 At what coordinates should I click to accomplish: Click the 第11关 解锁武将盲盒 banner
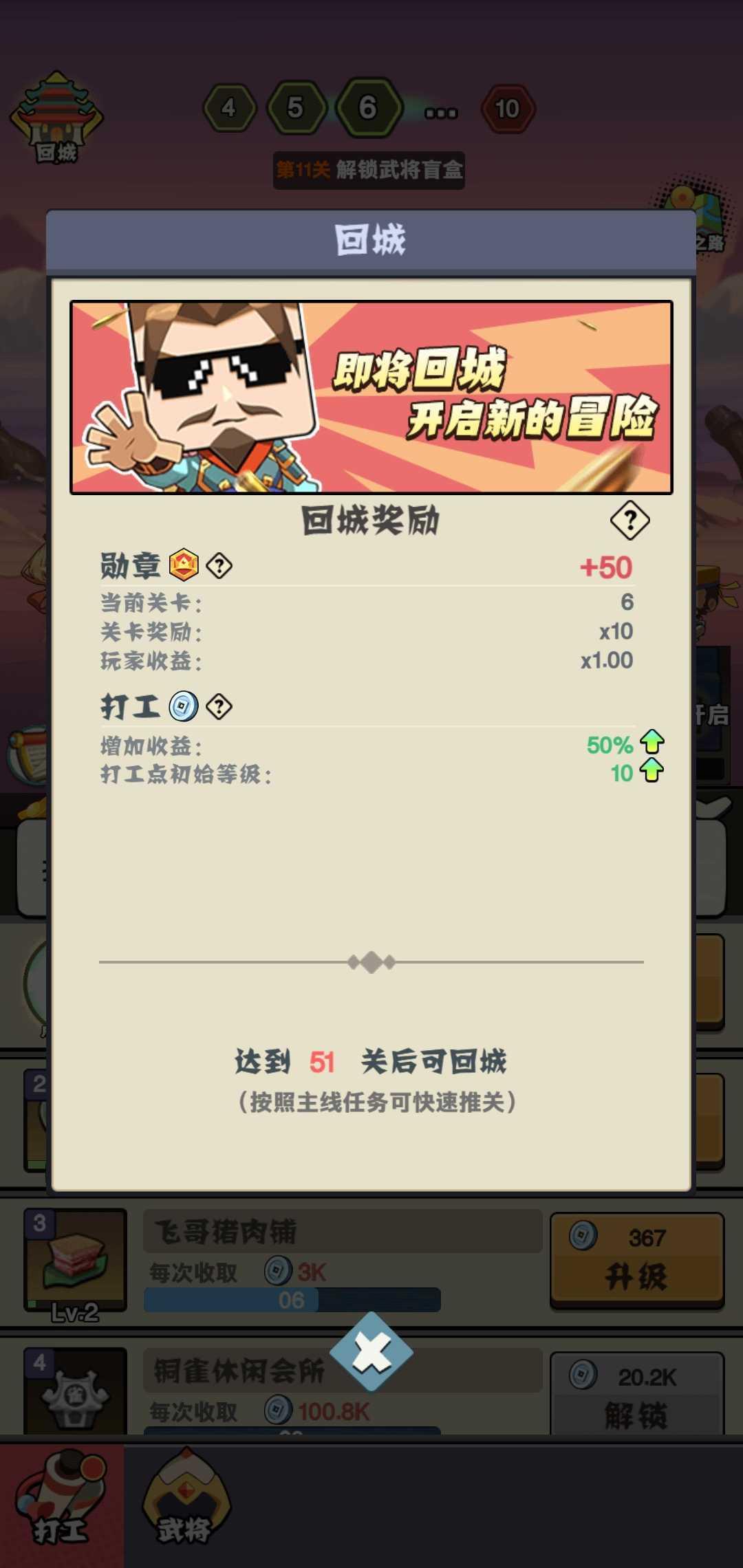click(x=369, y=169)
